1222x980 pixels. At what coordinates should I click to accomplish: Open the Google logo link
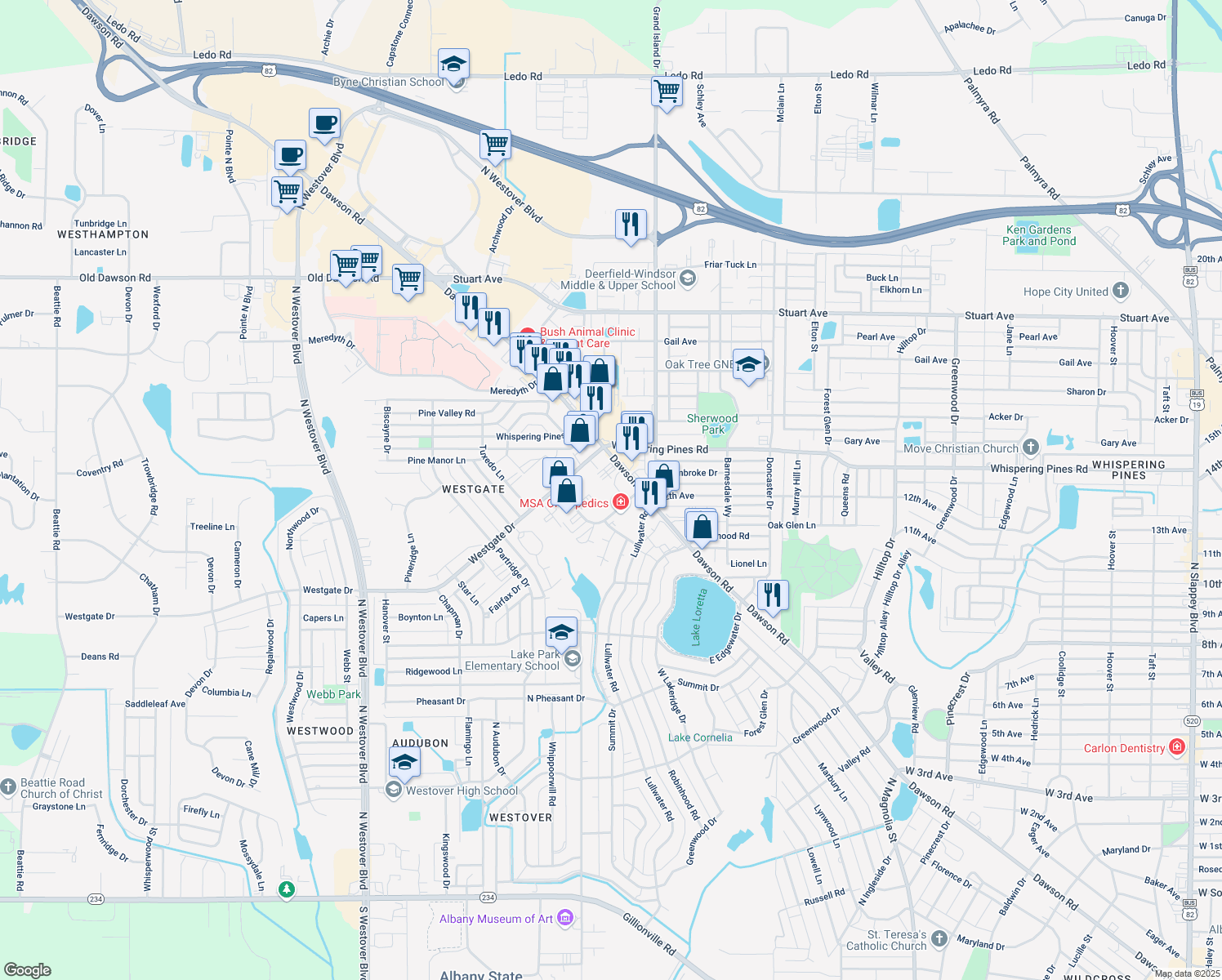28,969
